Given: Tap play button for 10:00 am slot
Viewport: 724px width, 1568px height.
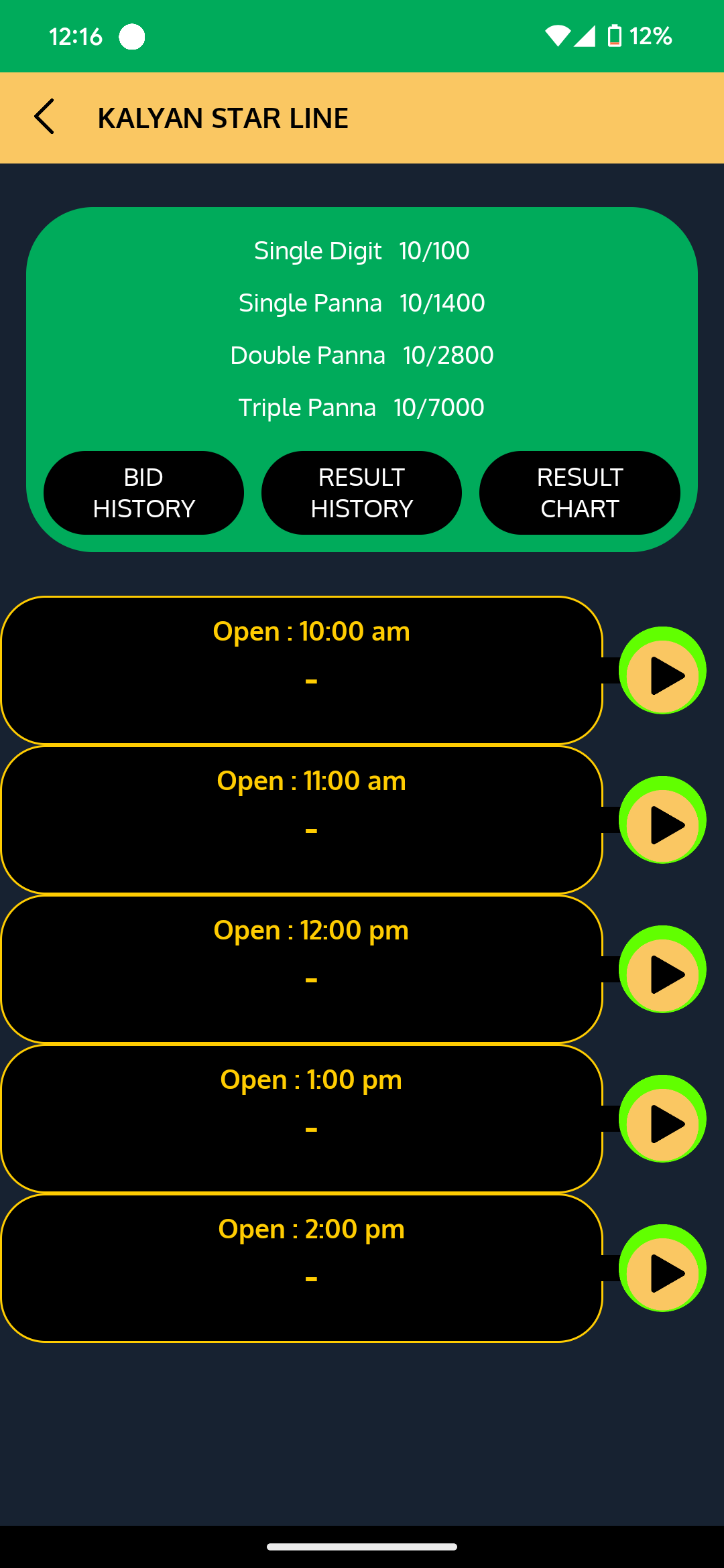Looking at the screenshot, I should [662, 671].
